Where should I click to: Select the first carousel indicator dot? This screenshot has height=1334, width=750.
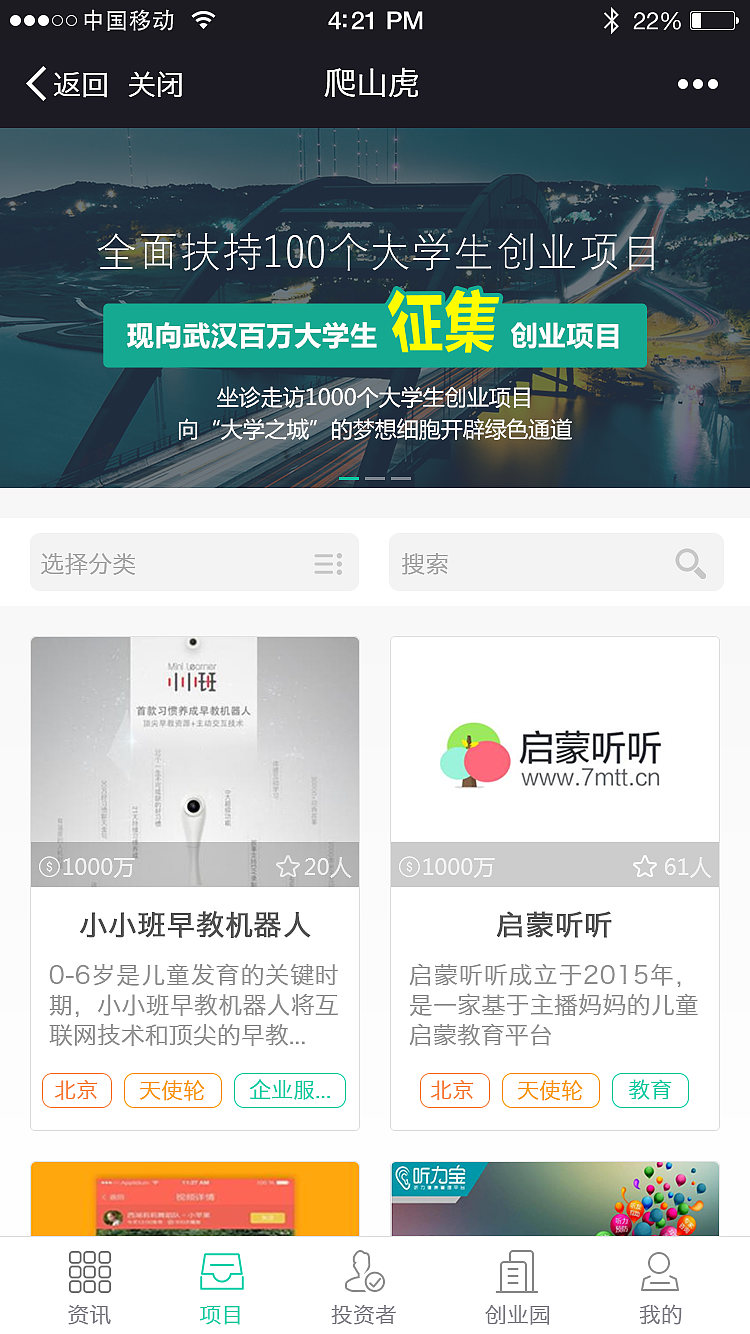349,478
